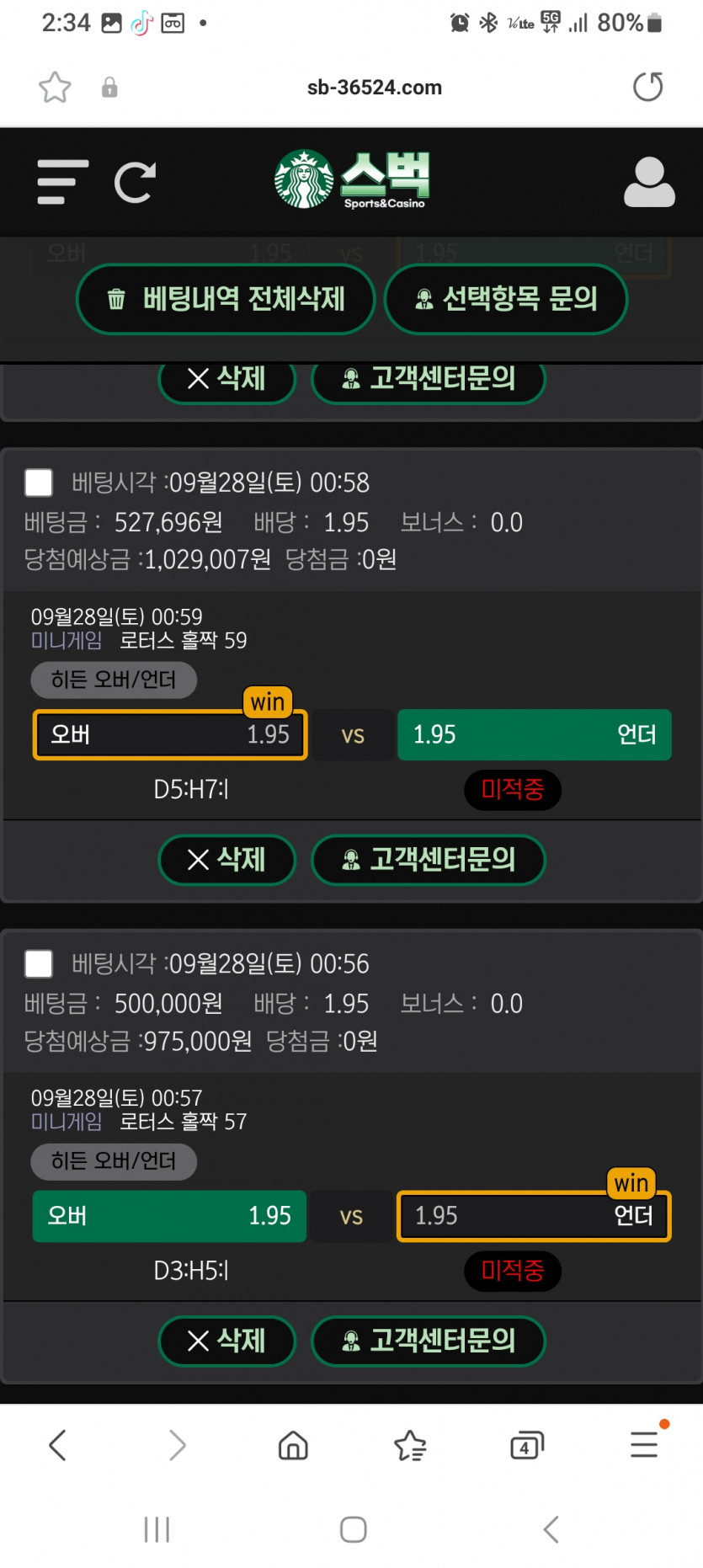Tap 고객센터문의 under the 00:58 bet
Image resolution: width=703 pixels, height=1568 pixels.
click(x=429, y=860)
